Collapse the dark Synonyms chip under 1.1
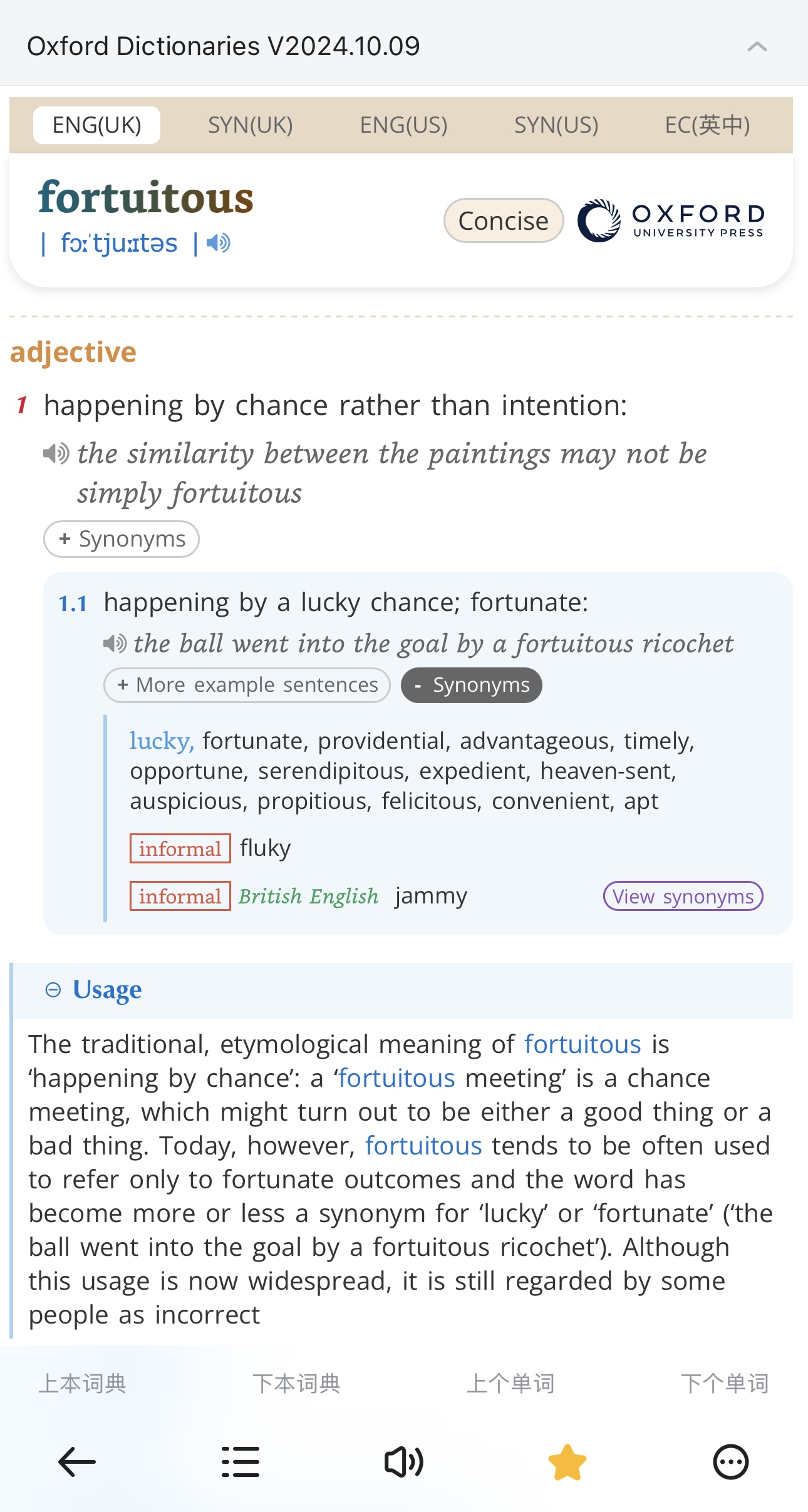Viewport: 808px width, 1512px height. [x=472, y=685]
